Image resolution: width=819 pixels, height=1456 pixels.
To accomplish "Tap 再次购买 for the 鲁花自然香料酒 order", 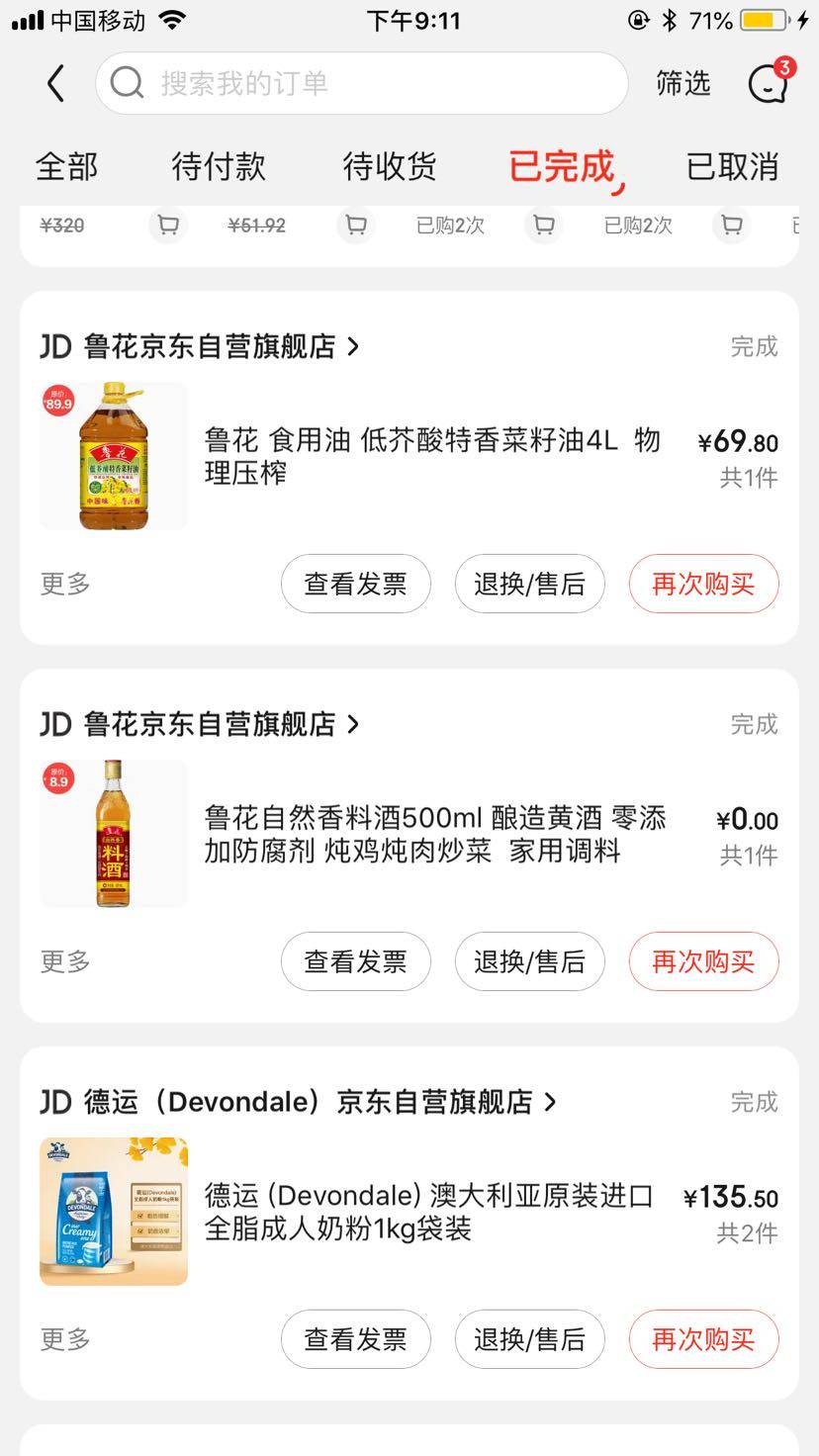I will pyautogui.click(x=703, y=961).
